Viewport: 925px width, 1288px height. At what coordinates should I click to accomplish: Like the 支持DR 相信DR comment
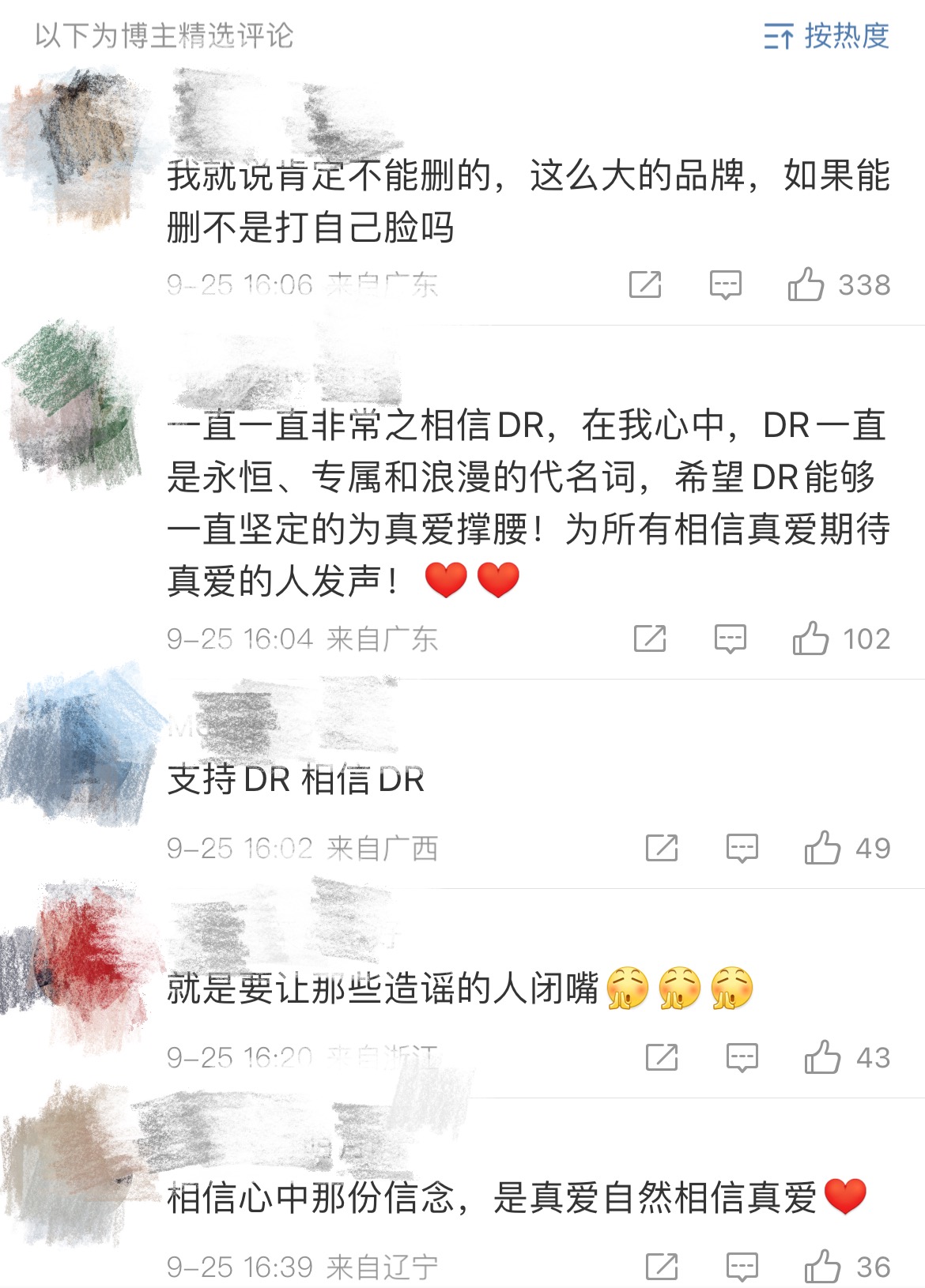pos(822,848)
